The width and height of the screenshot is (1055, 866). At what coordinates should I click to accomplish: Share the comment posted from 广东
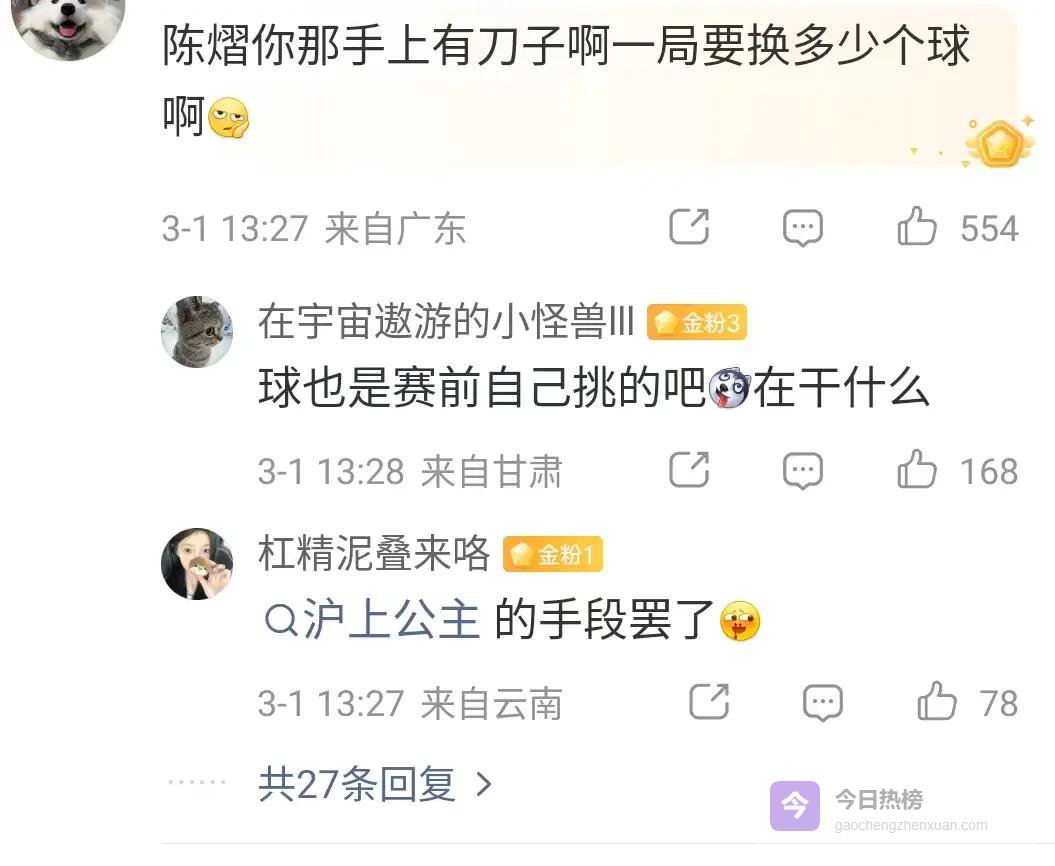689,228
